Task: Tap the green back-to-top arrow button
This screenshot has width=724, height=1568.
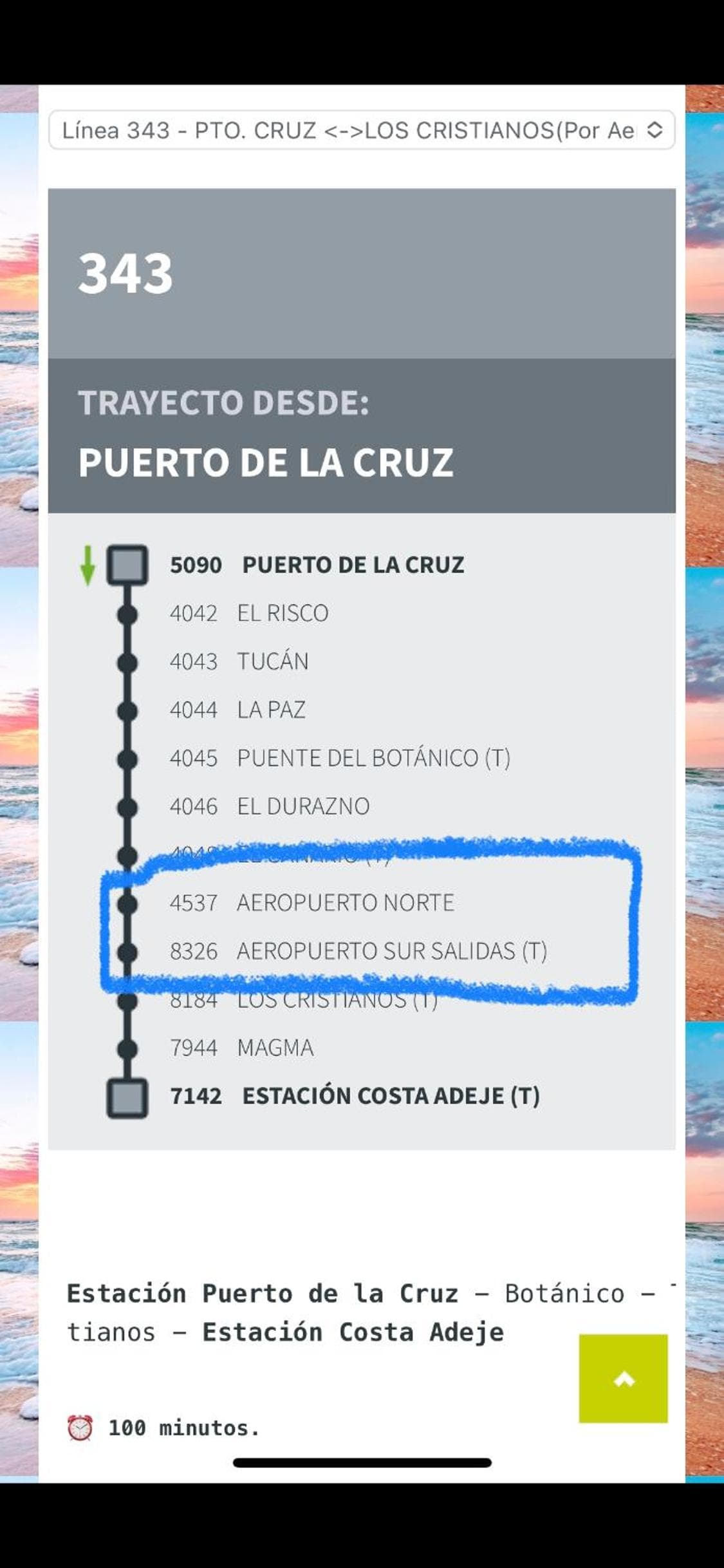Action: 623,1378
